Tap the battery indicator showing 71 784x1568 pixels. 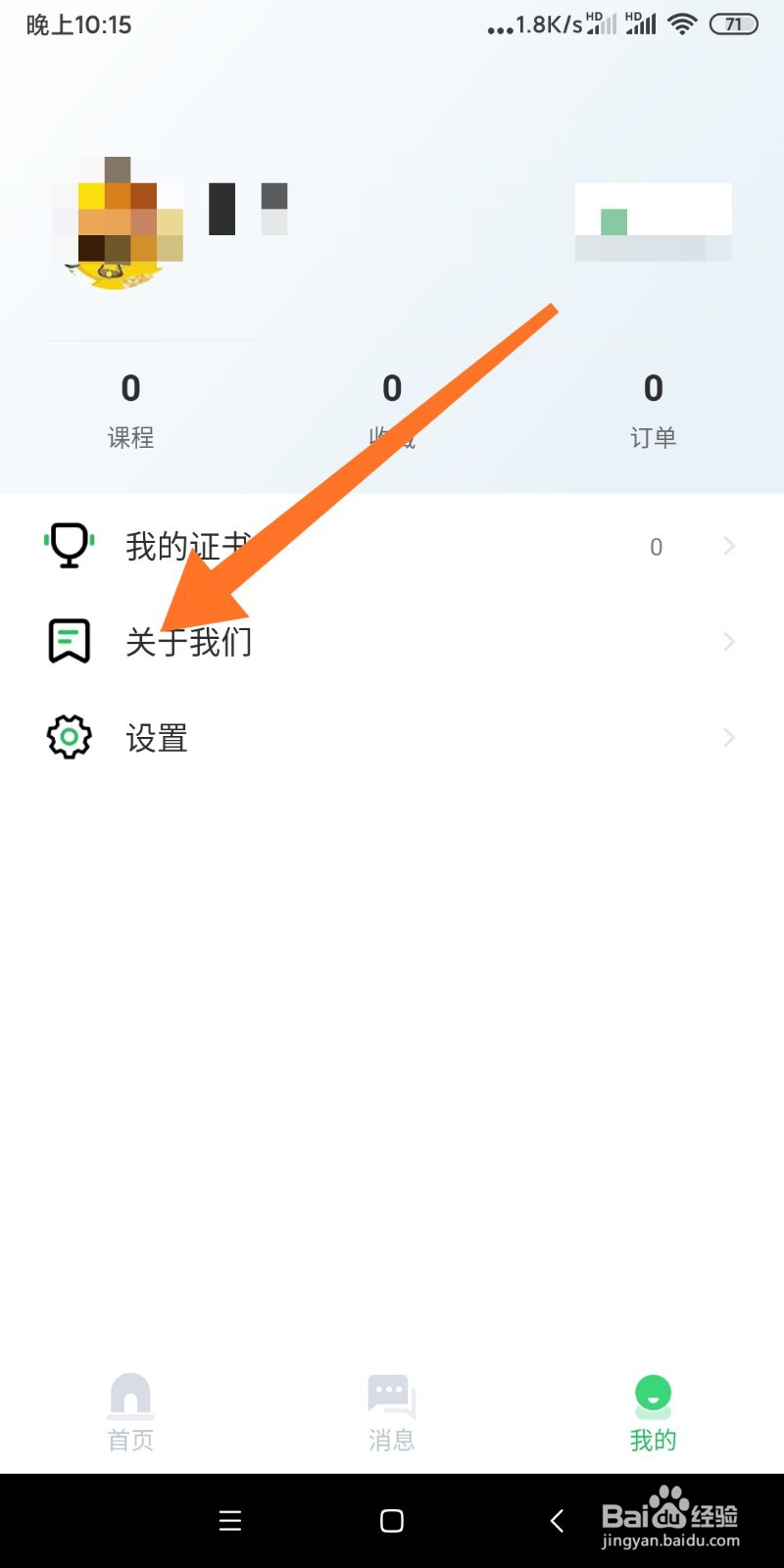732,24
